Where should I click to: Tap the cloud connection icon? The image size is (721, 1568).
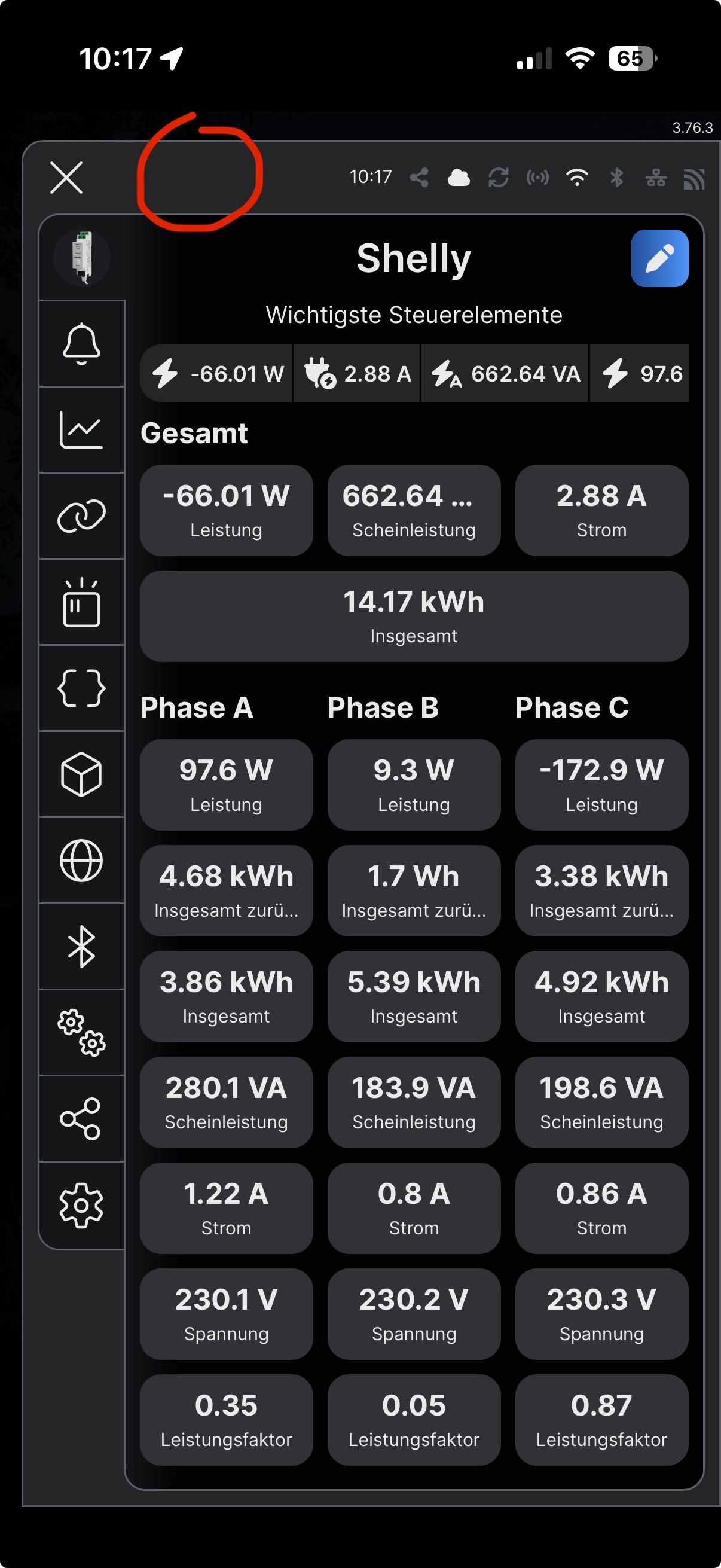(458, 178)
